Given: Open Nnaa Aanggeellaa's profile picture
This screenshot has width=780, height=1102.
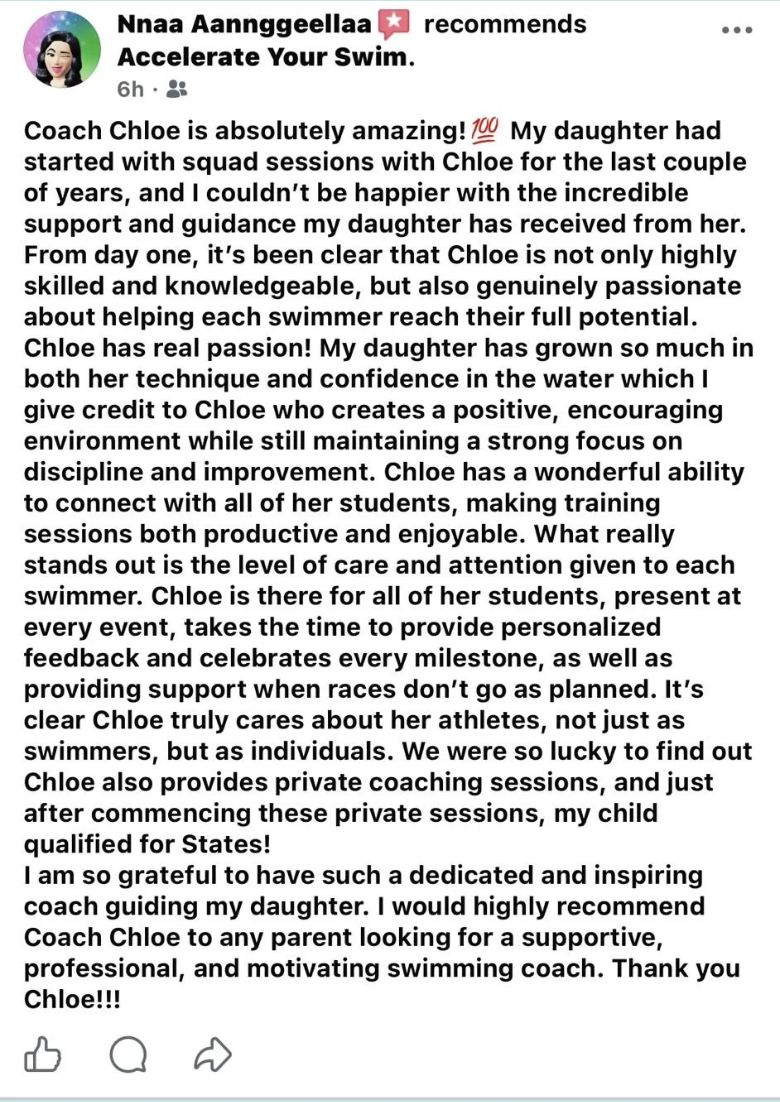Looking at the screenshot, I should click(x=62, y=49).
